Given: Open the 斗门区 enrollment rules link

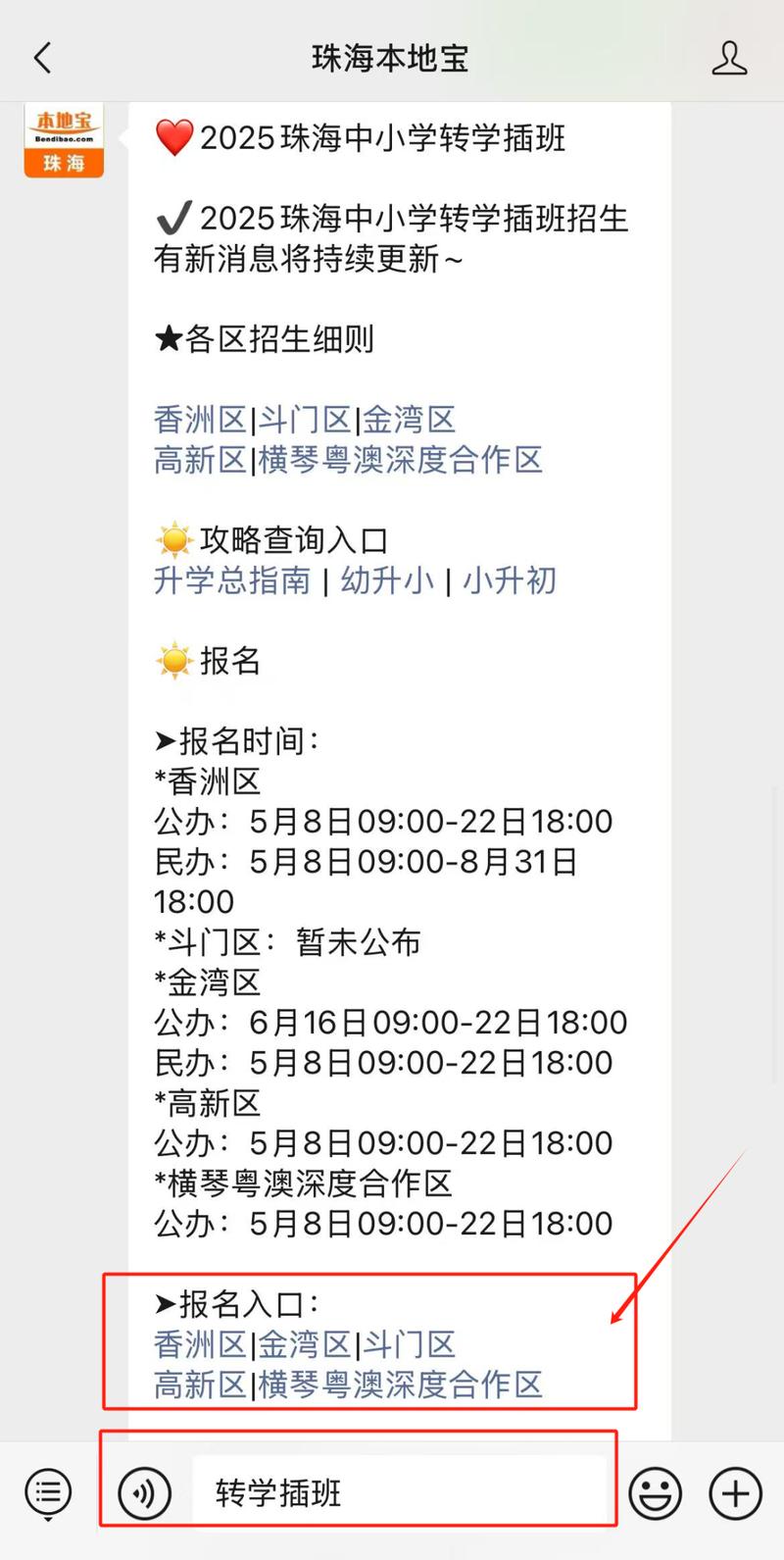Looking at the screenshot, I should coord(307,419).
